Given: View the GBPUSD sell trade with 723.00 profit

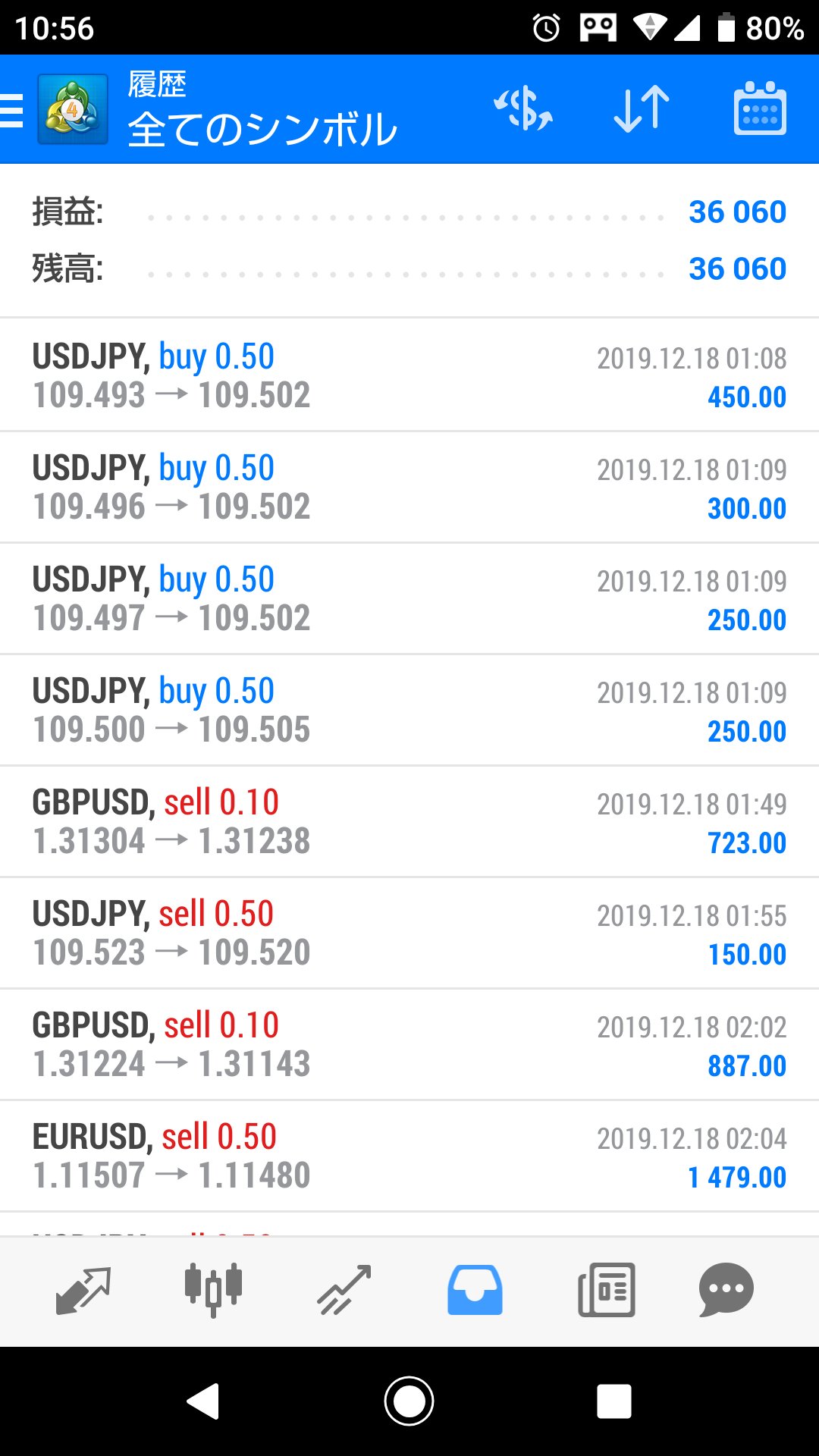Looking at the screenshot, I should click(x=409, y=822).
